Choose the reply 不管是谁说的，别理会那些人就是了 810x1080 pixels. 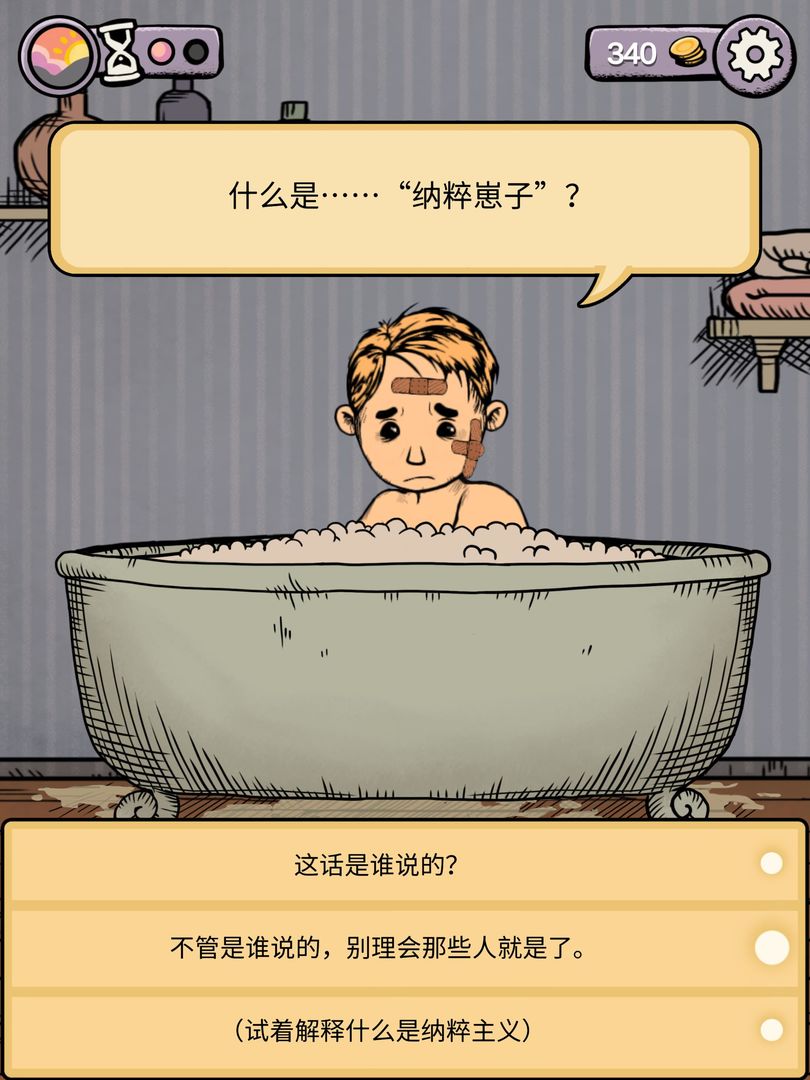tap(380, 950)
